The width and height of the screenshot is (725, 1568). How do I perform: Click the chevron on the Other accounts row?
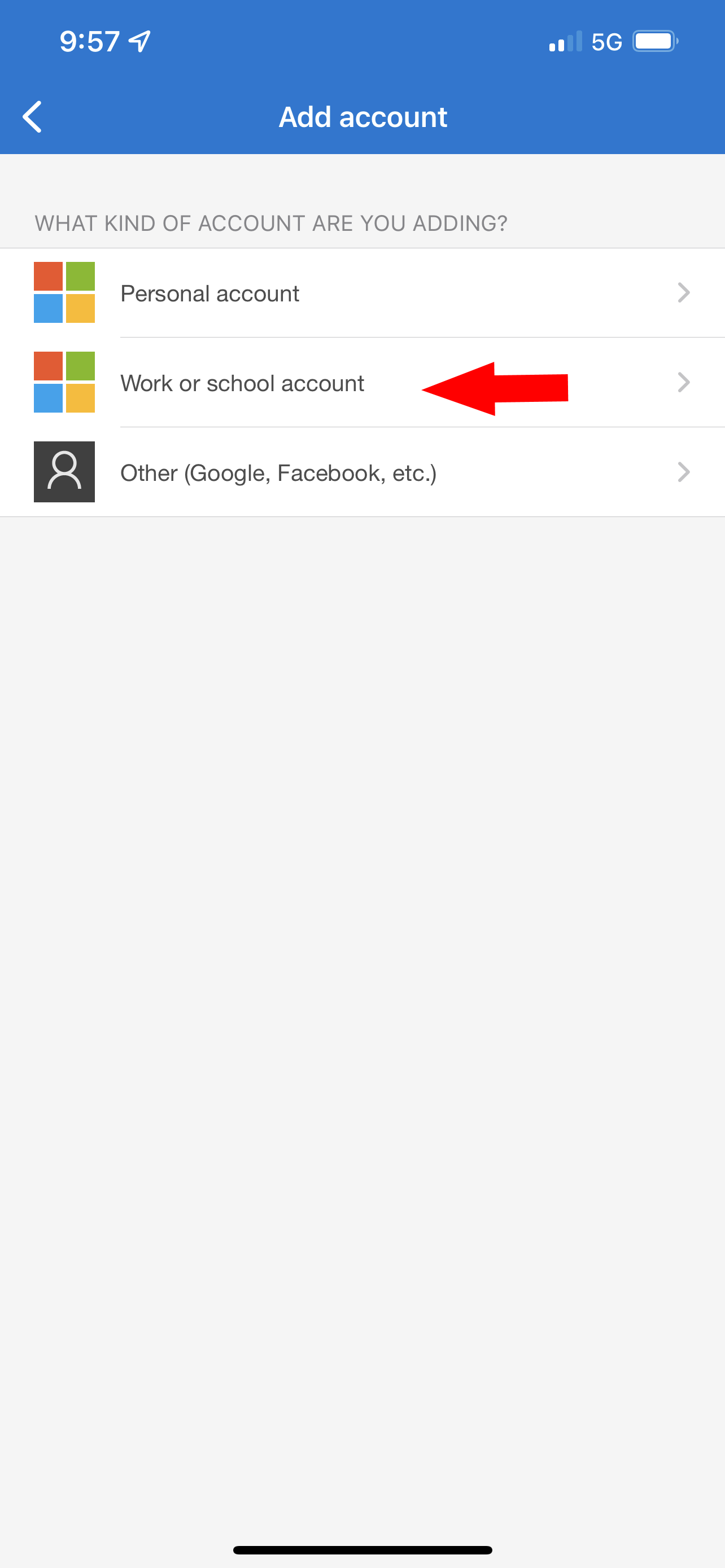684,472
